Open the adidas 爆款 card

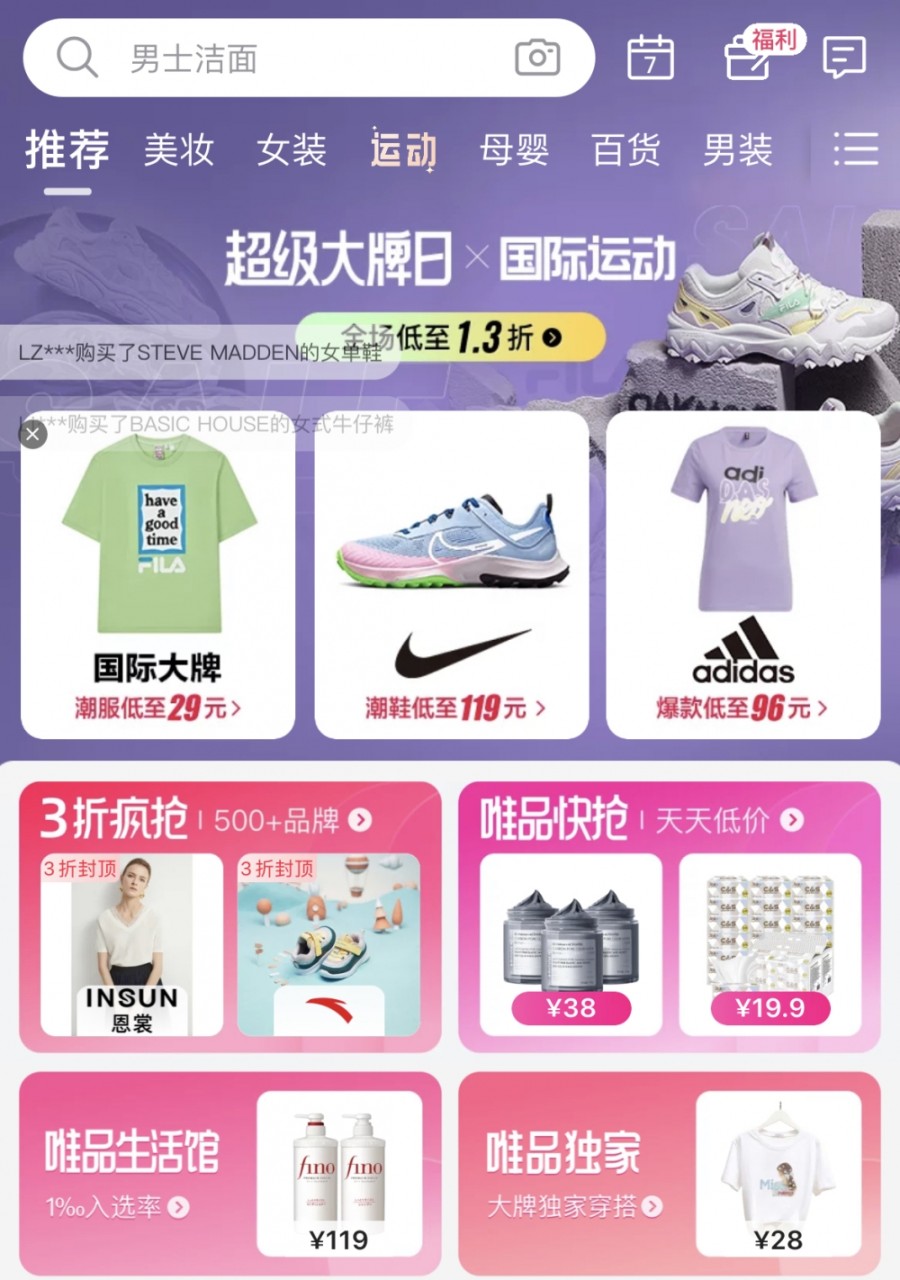coord(743,575)
